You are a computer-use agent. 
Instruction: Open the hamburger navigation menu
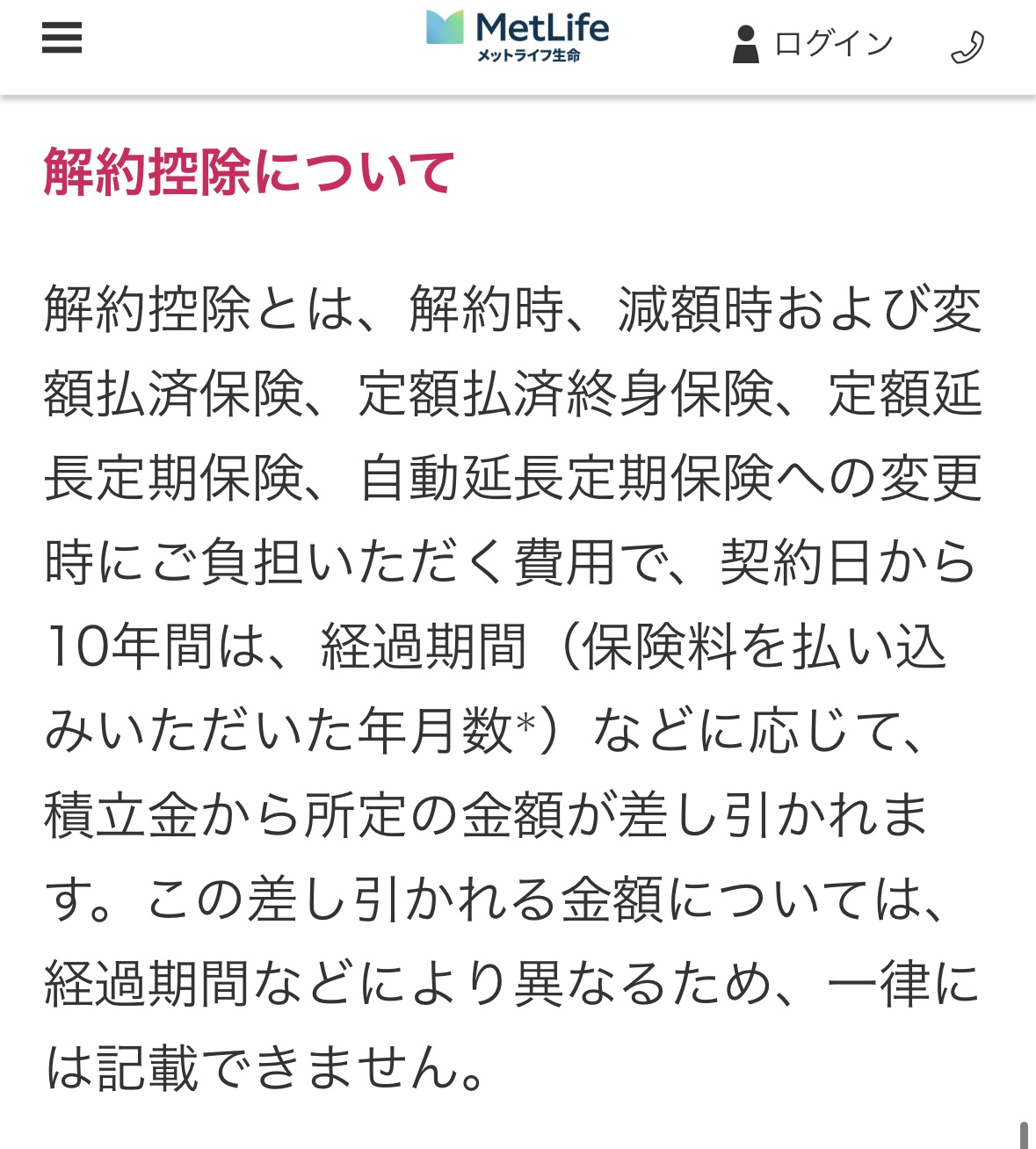coord(62,38)
